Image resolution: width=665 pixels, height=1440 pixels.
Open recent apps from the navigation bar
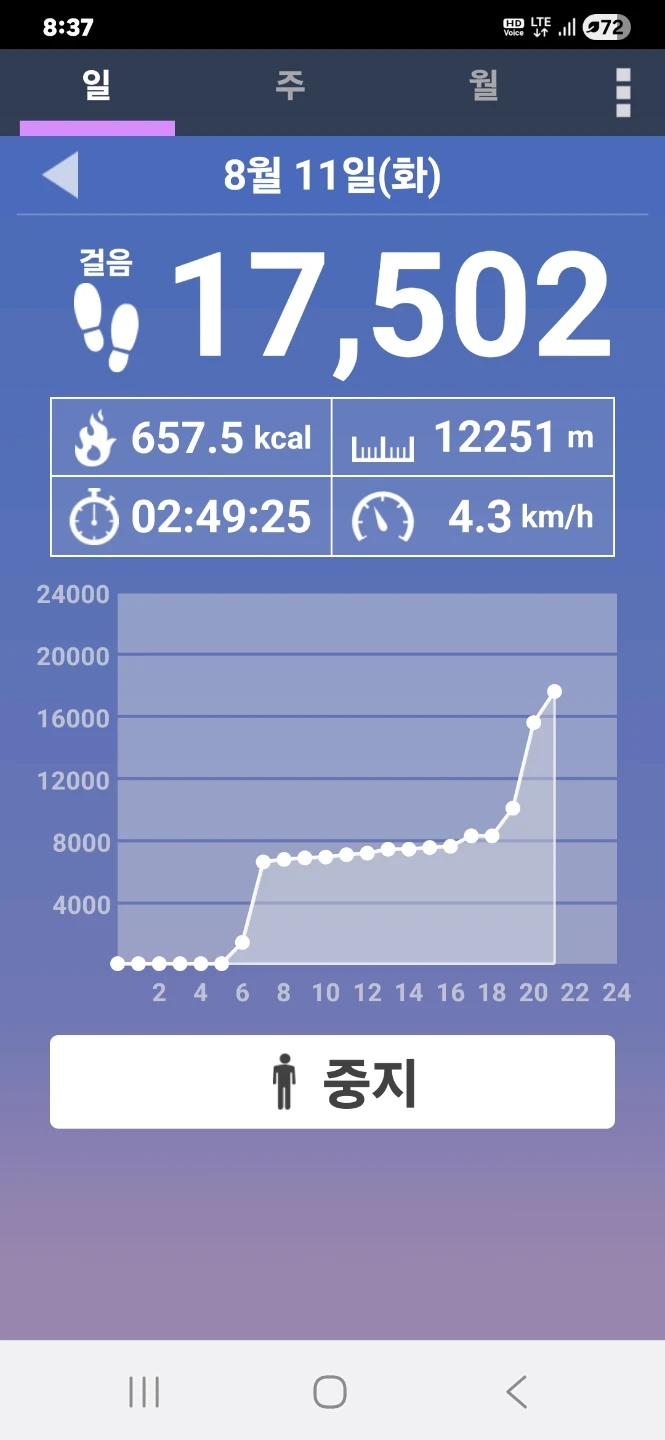[x=144, y=1391]
